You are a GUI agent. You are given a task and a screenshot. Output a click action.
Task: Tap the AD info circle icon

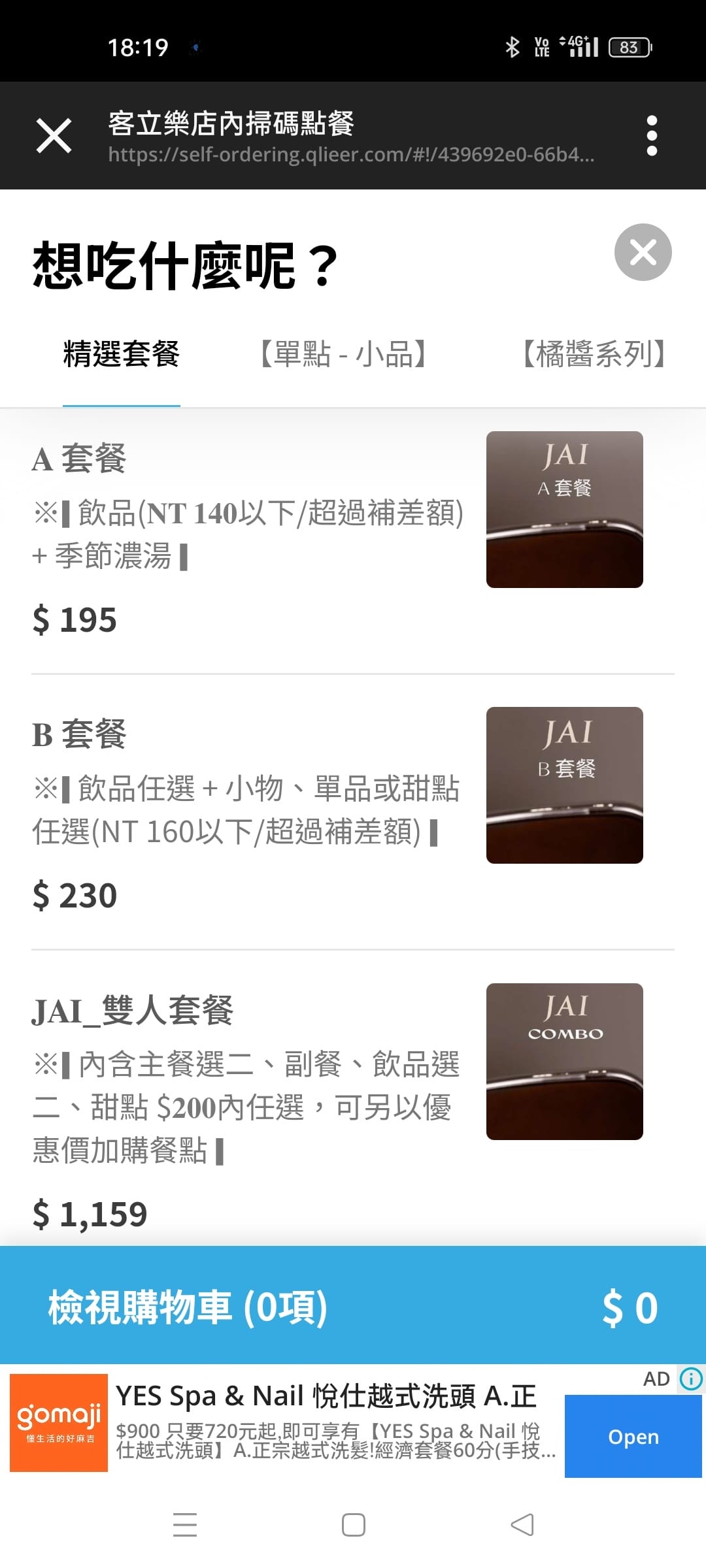(x=691, y=1379)
